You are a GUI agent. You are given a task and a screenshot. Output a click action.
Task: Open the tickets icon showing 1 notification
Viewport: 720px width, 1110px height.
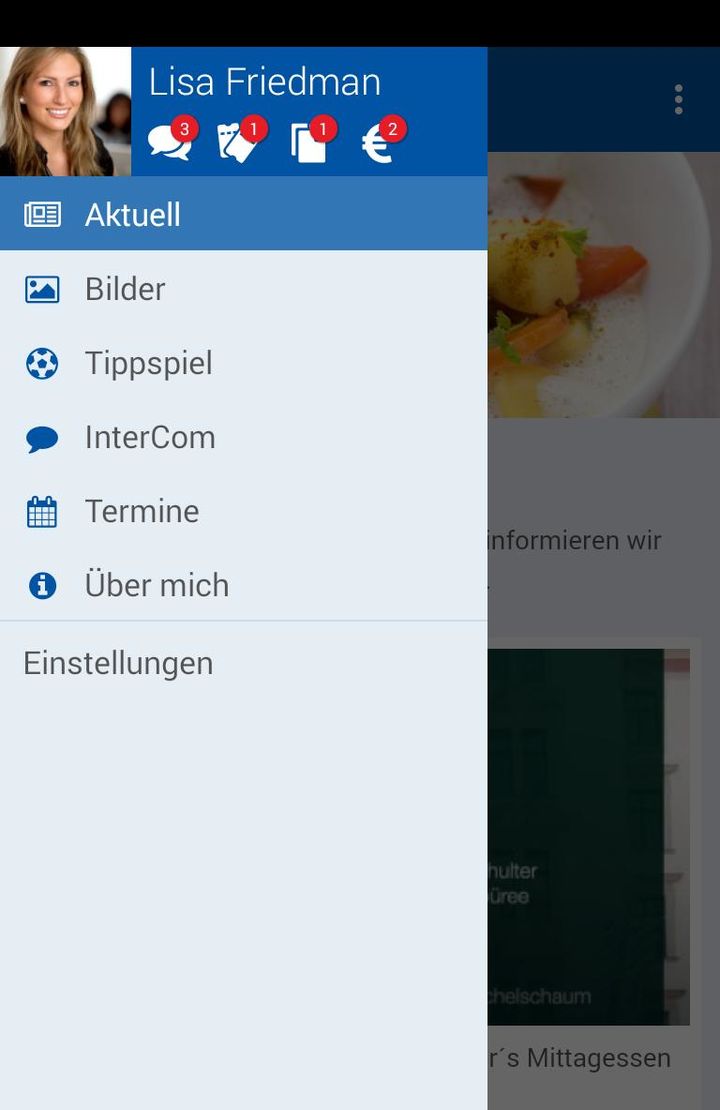237,140
